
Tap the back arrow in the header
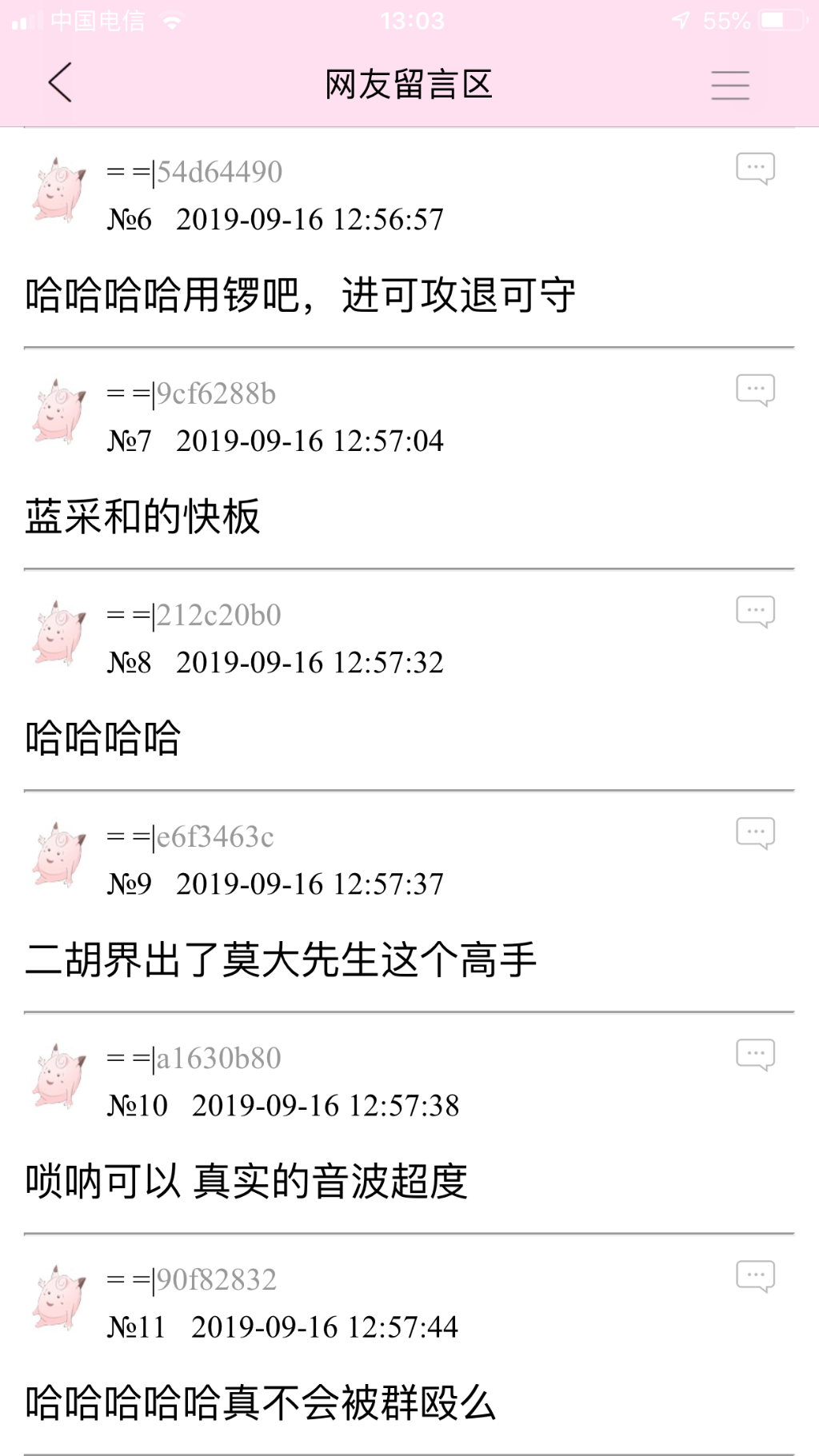click(x=58, y=83)
